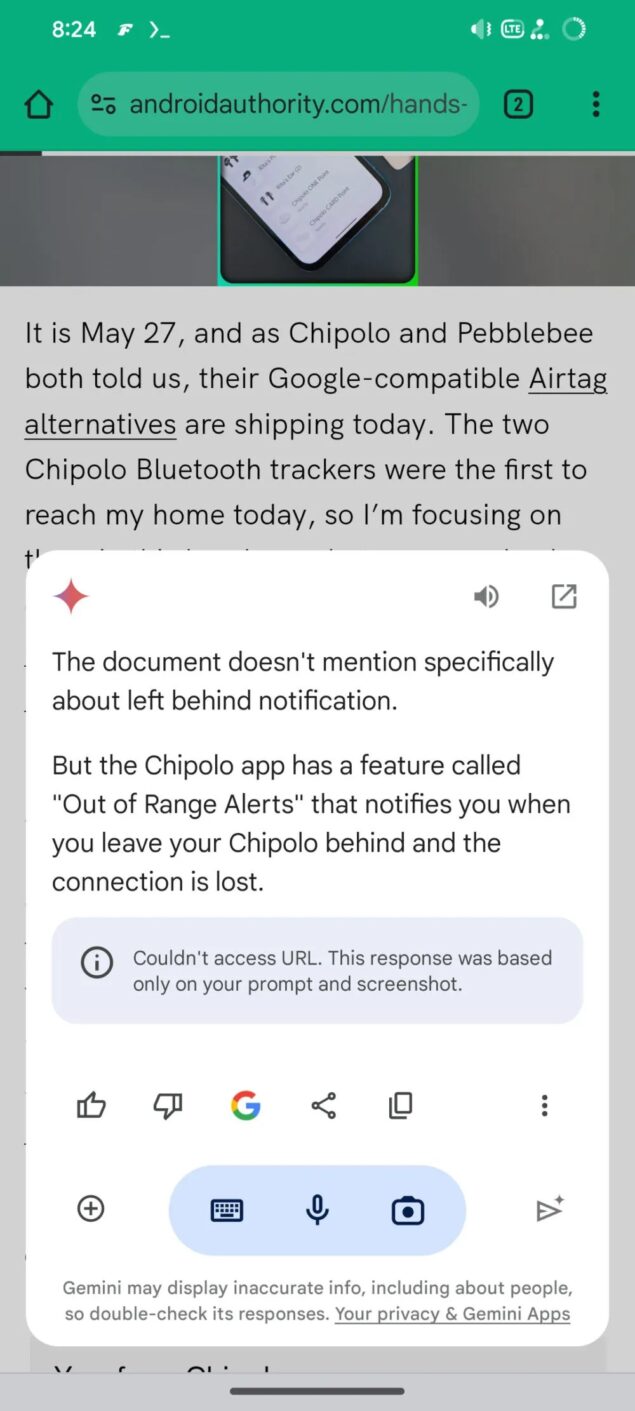Add an attachment with the plus icon
The image size is (635, 1411).
(x=91, y=1209)
